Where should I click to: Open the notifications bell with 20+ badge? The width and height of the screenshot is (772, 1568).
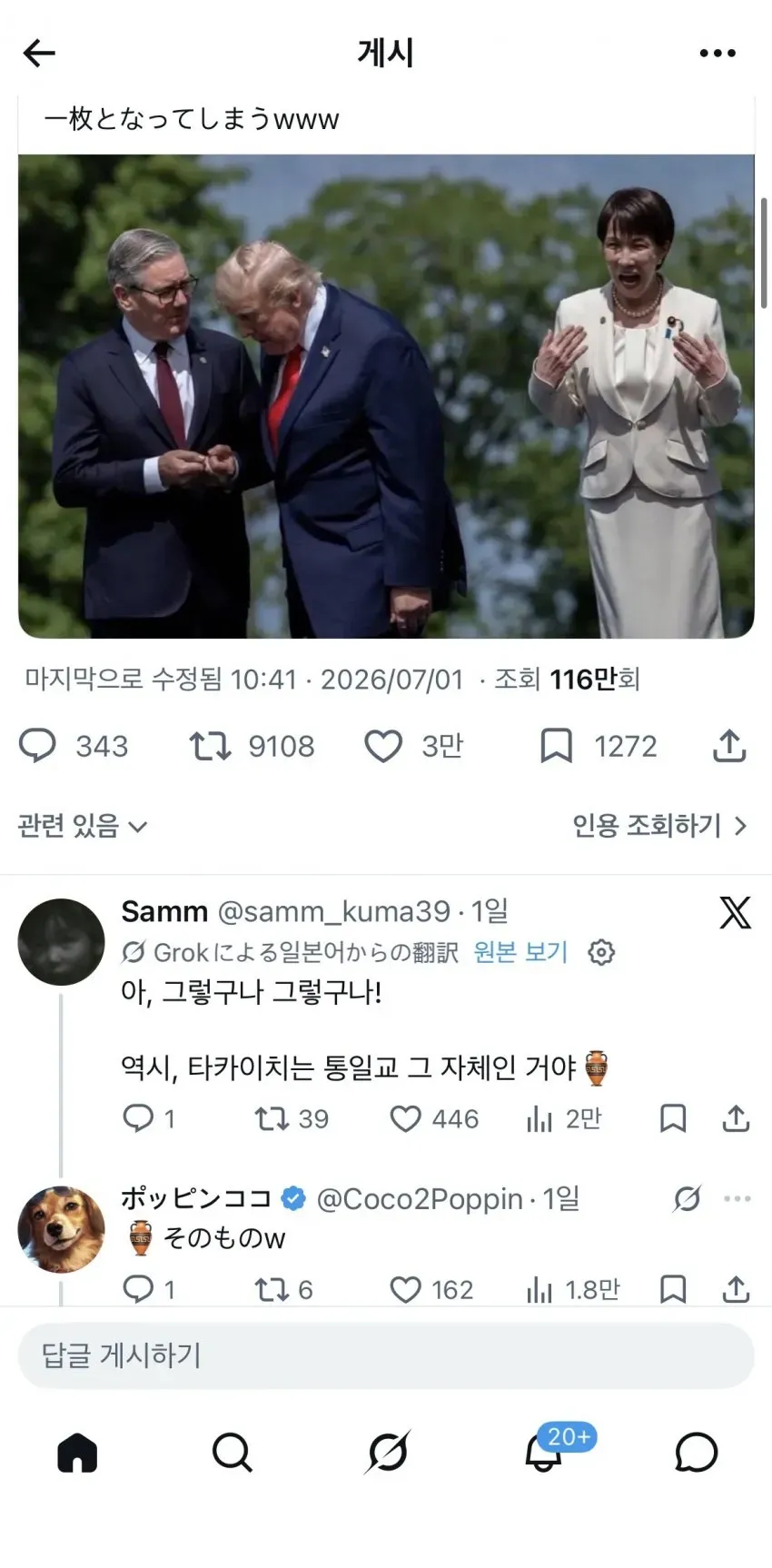(544, 1452)
